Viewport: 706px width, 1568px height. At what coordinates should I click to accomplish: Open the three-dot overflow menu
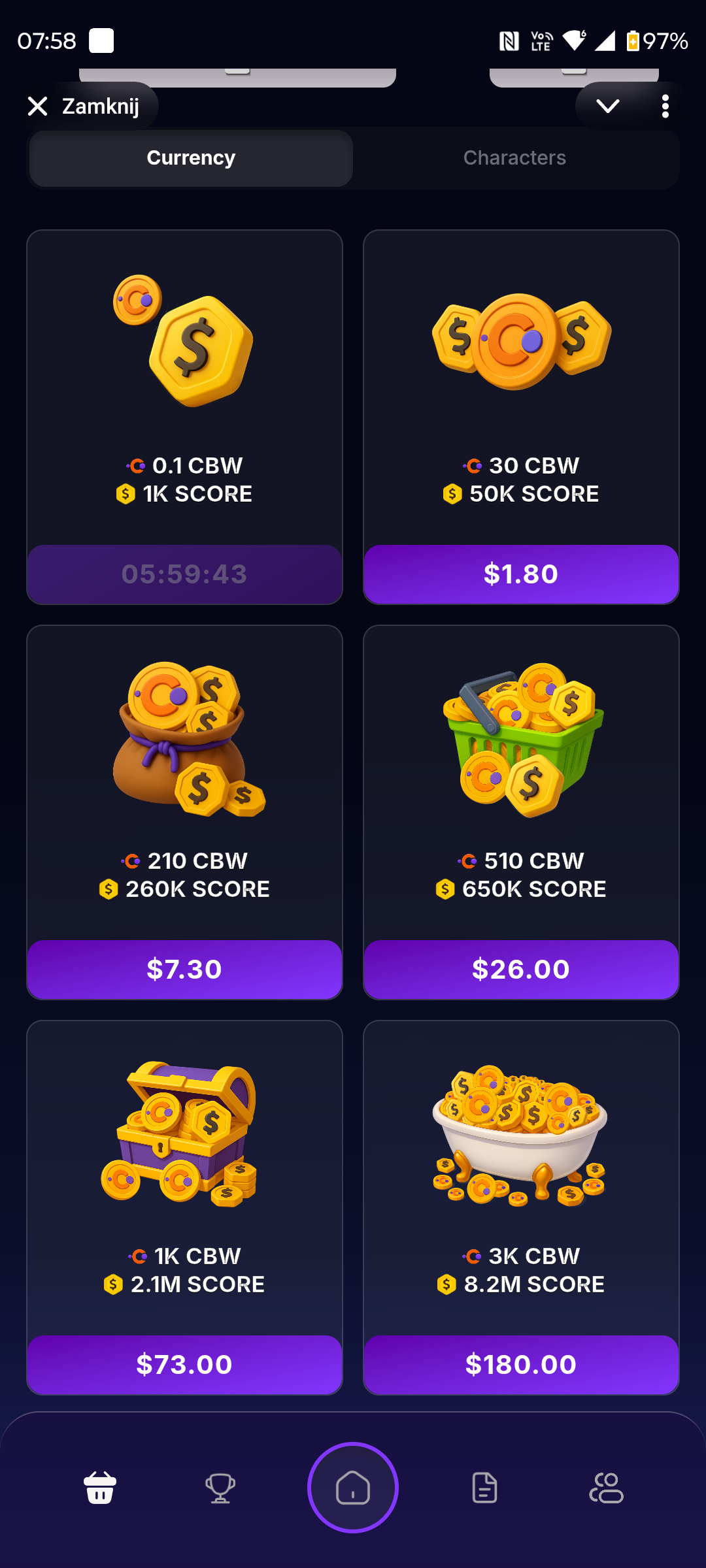coord(665,106)
